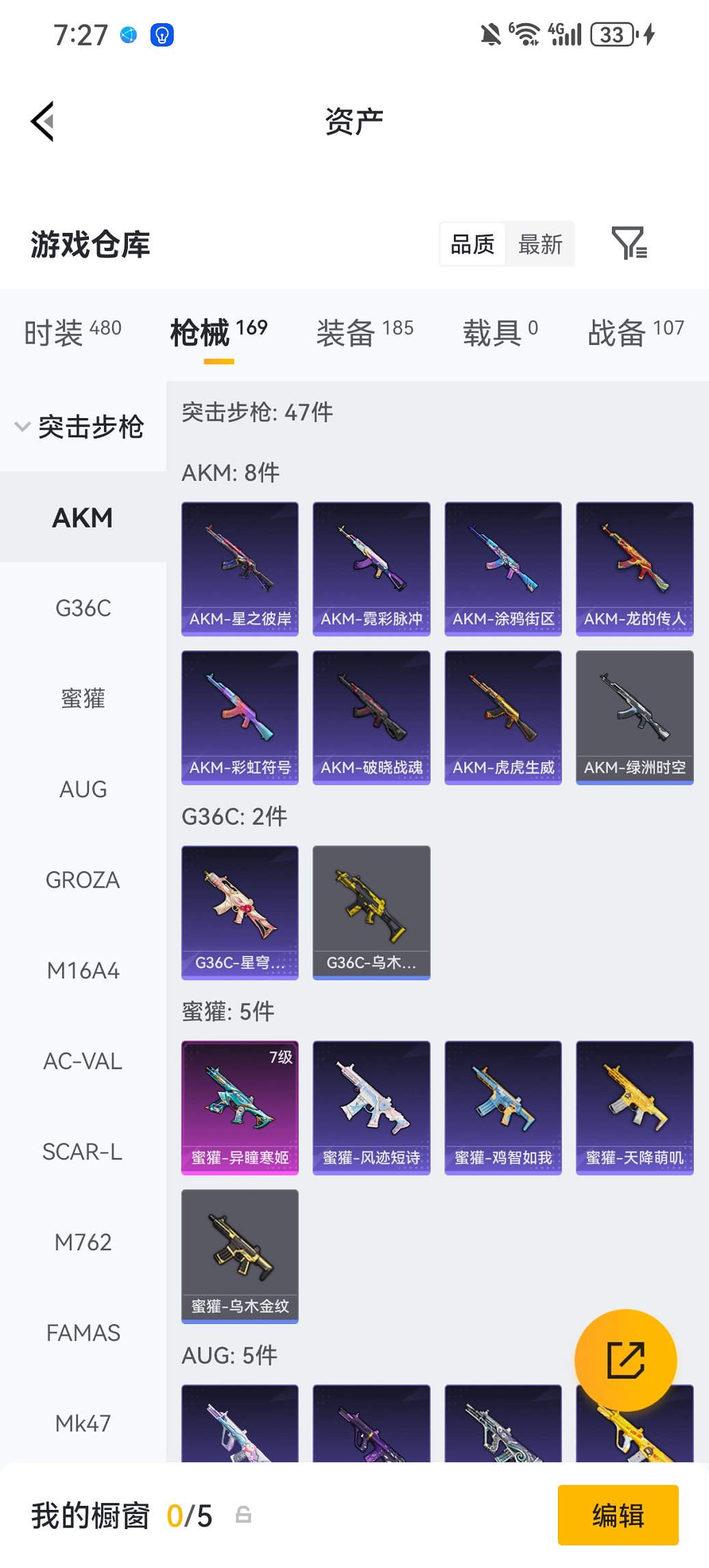Screen dimensions: 709x1568
Task: Switch to 品质 sorting
Action: tap(473, 244)
